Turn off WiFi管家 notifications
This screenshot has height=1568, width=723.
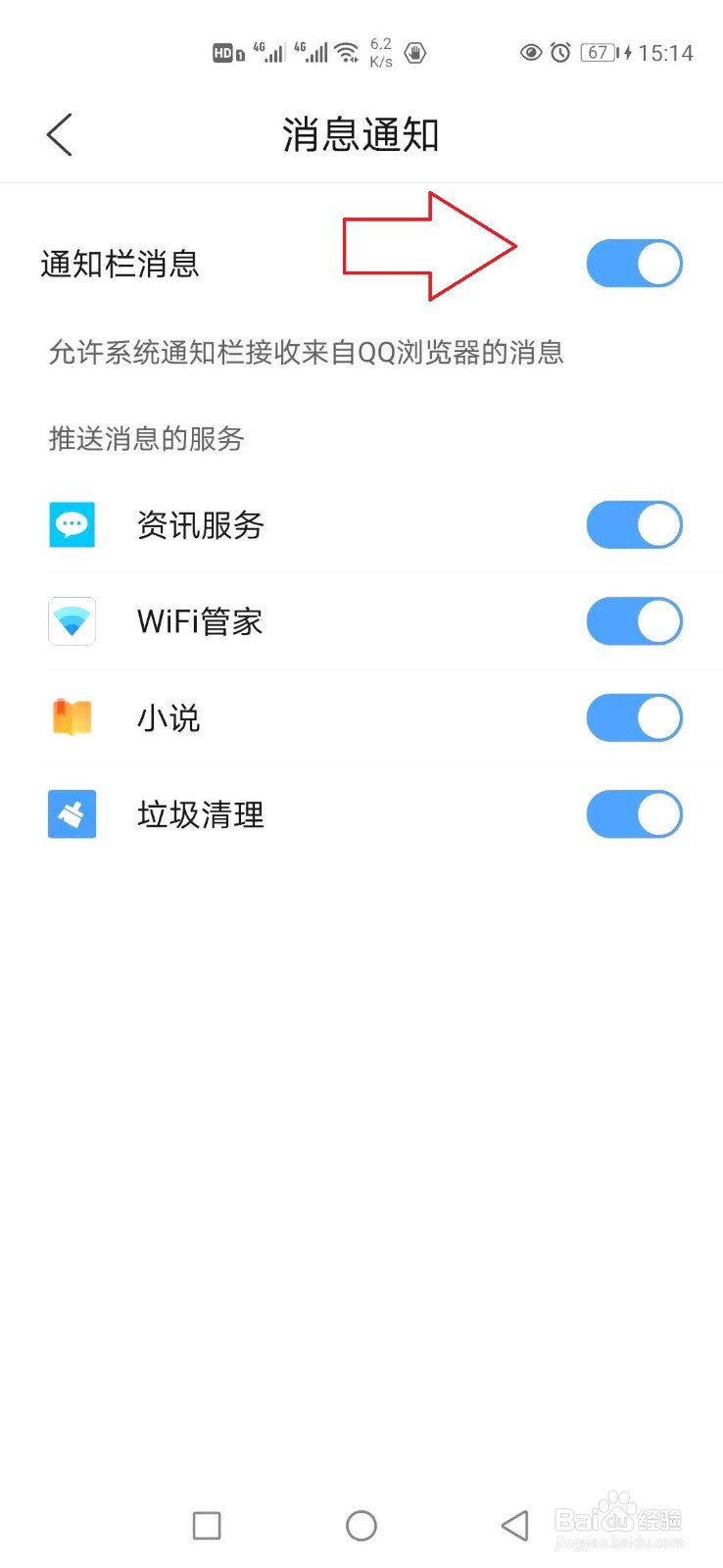634,621
